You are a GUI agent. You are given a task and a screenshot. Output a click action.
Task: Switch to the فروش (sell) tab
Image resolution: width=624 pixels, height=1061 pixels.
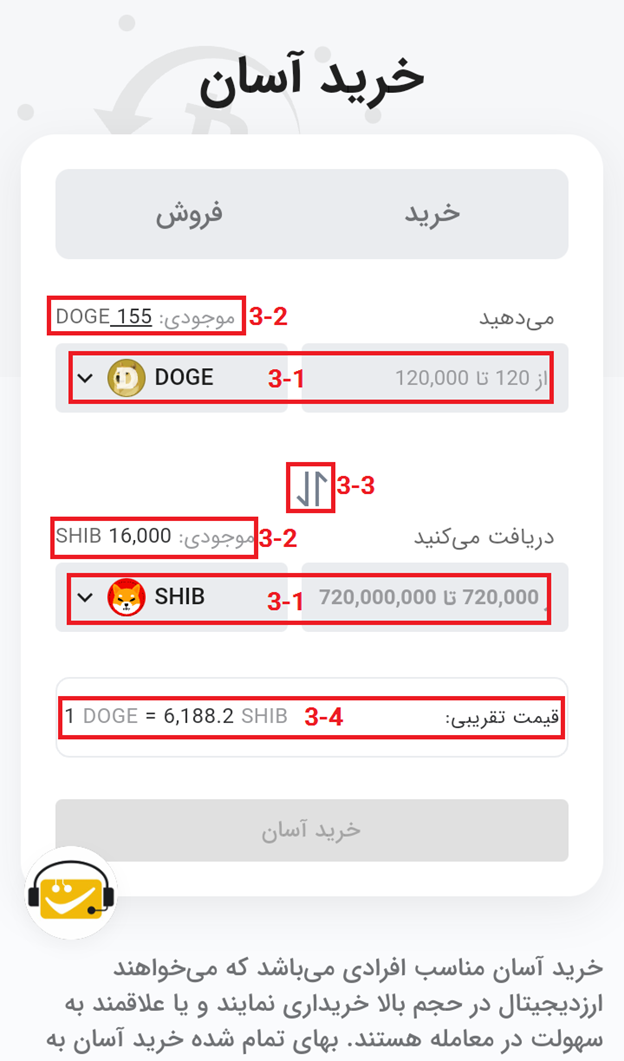click(x=189, y=214)
